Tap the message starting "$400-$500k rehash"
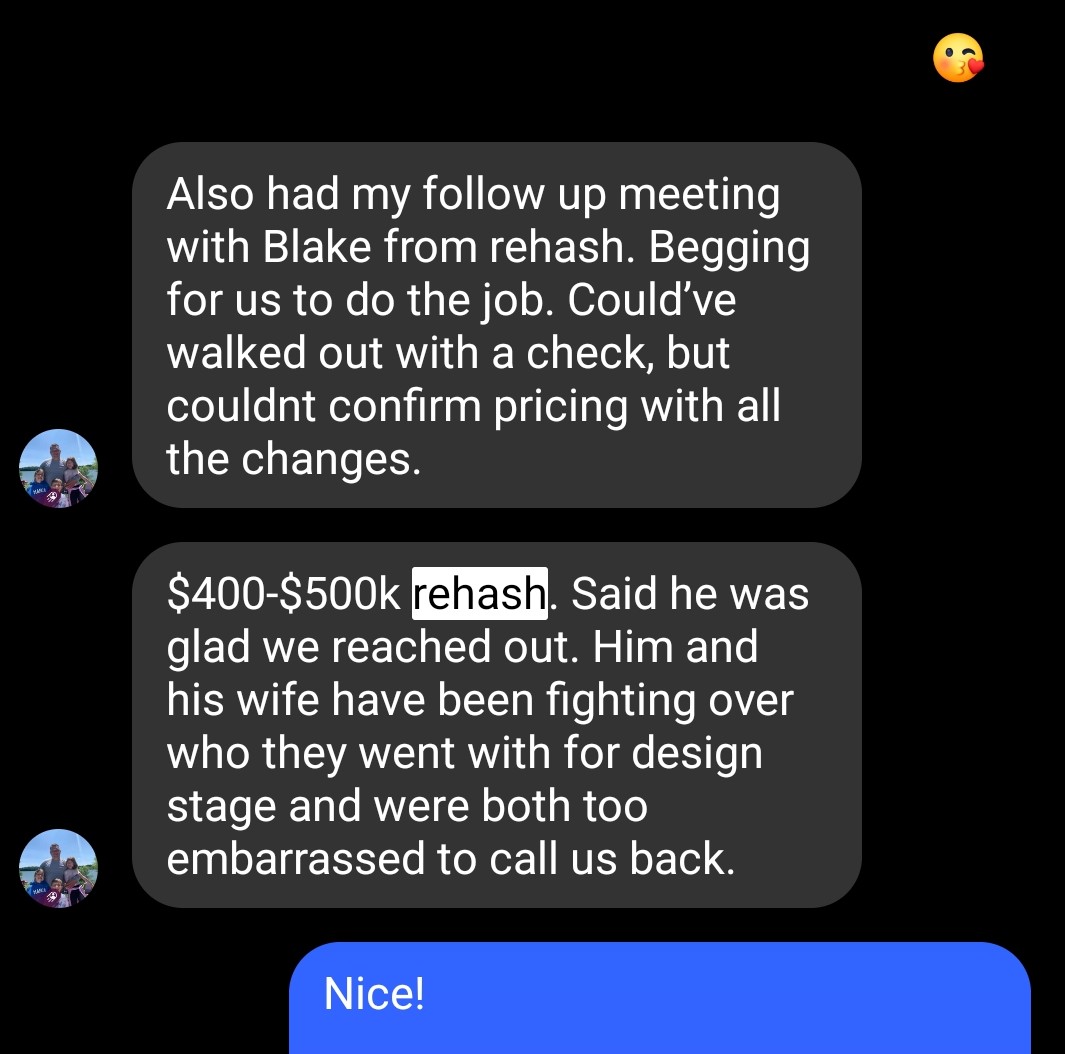The height and width of the screenshot is (1054, 1065). click(x=496, y=725)
